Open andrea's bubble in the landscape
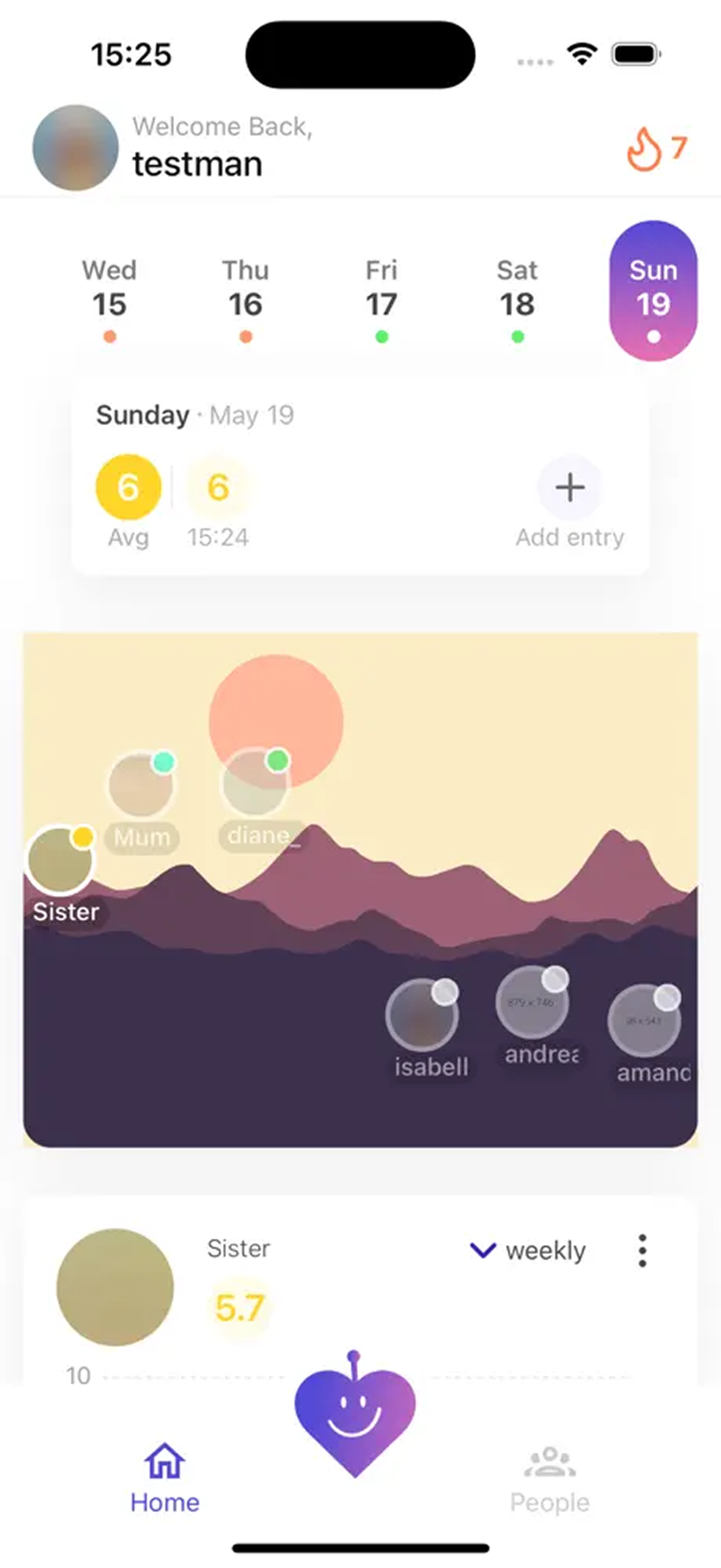This screenshot has height=1568, width=721. [531, 1002]
